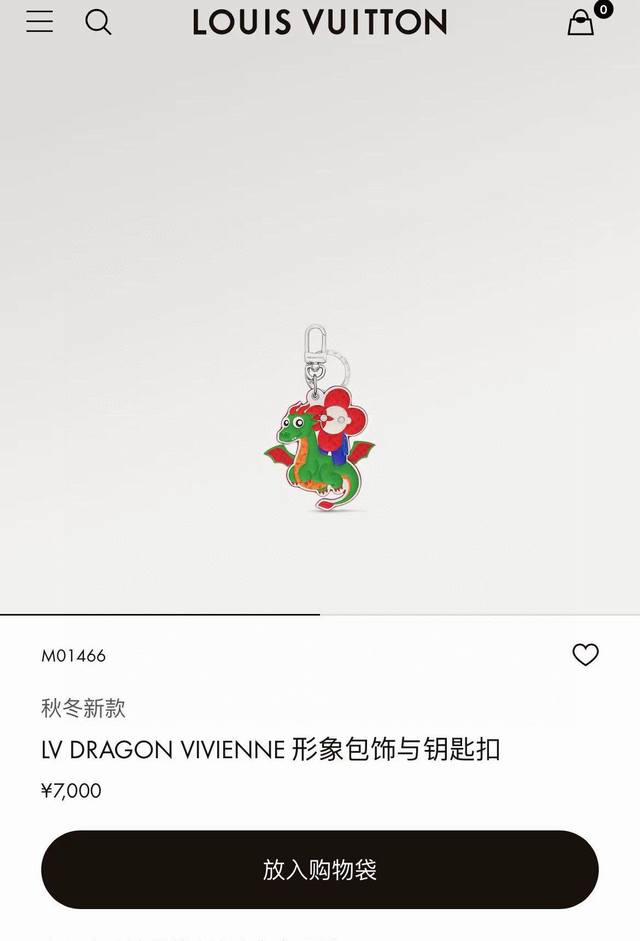Open the shopping bag
Viewport: 640px width, 941px height.
(582, 22)
